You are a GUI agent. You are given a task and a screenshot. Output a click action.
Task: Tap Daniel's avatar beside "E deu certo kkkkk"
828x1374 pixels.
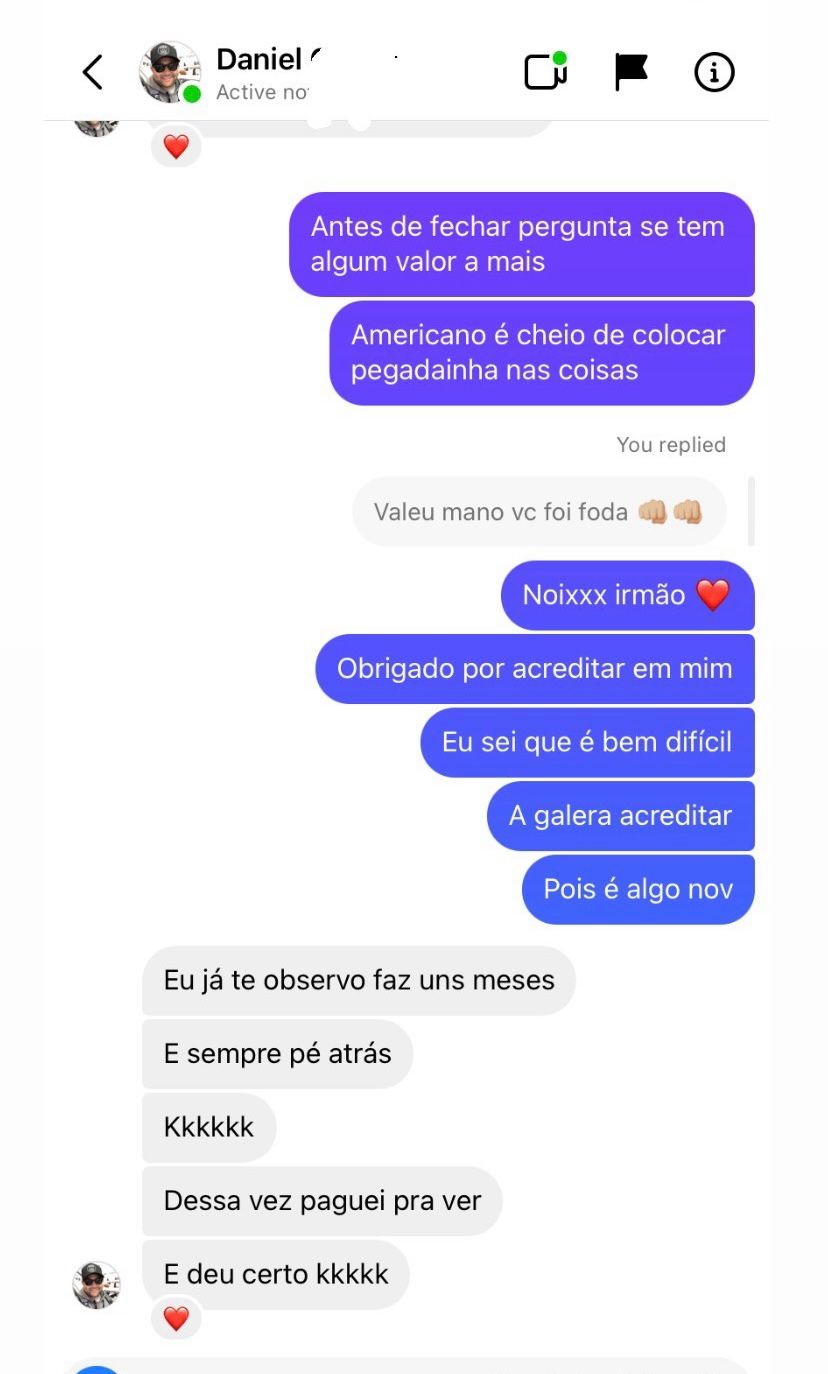point(97,1284)
